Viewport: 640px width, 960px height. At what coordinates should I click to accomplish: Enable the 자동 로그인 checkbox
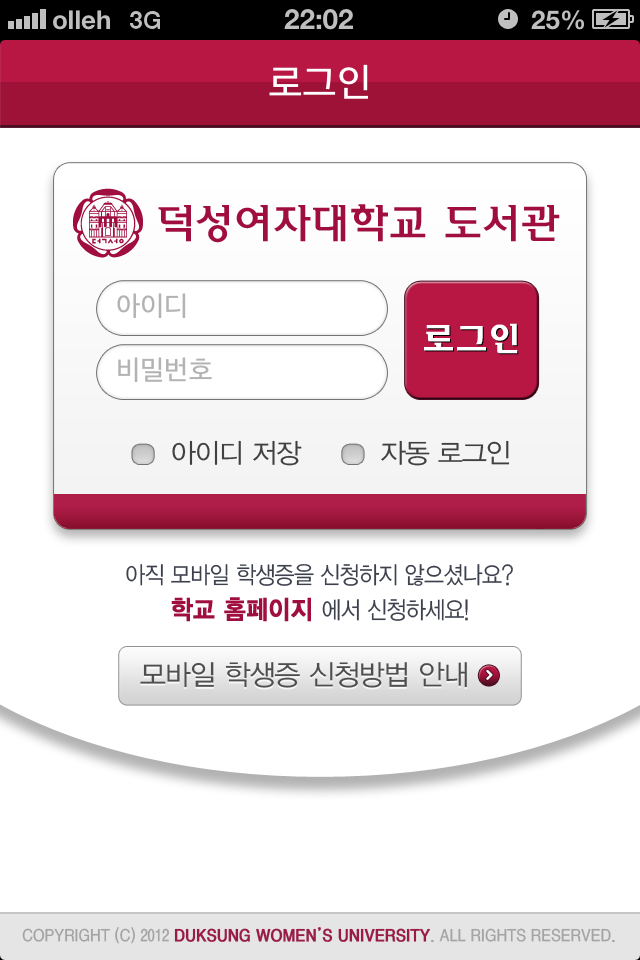pos(353,455)
